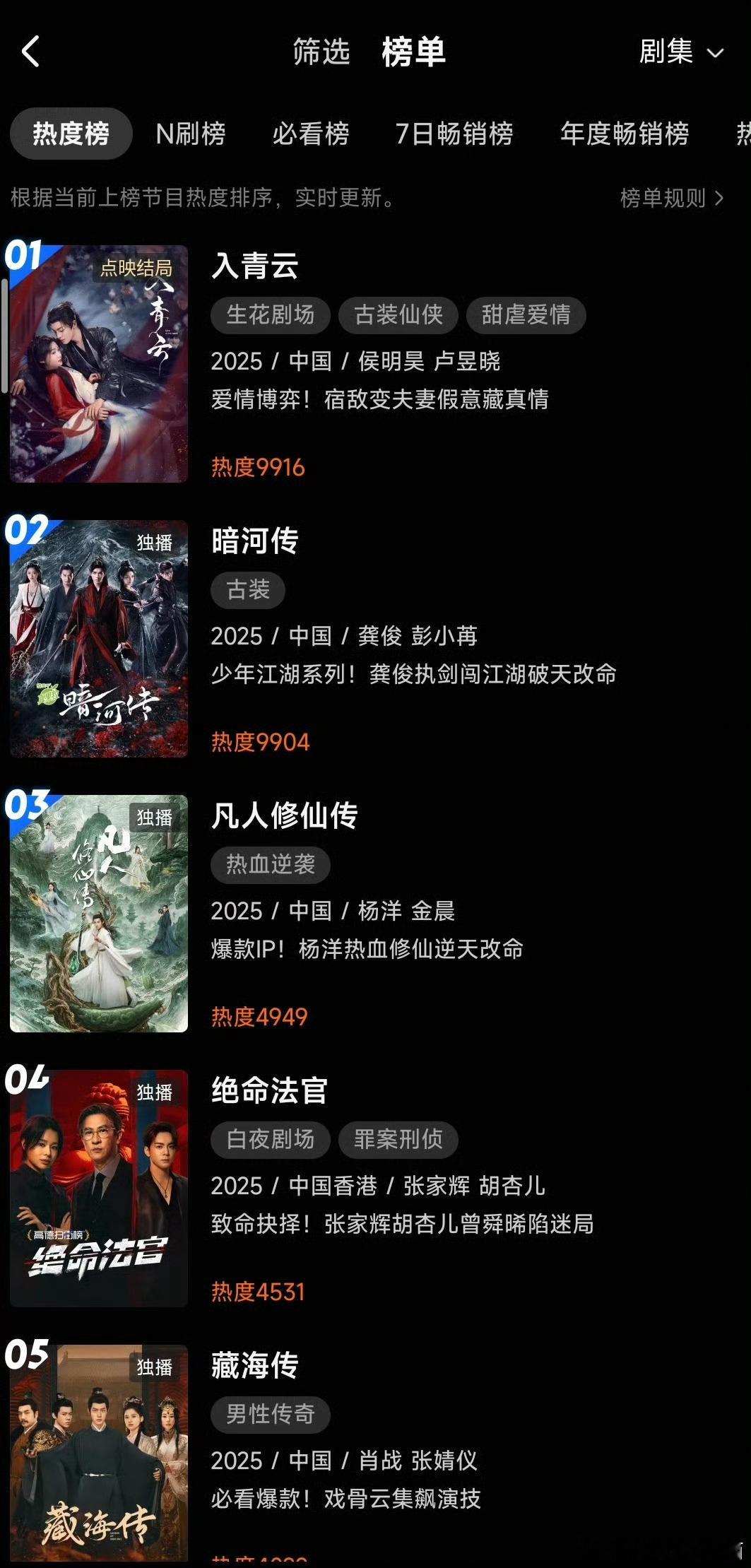751x1568 pixels.
Task: Click the 甜虐爱情 tag under 入青云
Action: coord(526,316)
